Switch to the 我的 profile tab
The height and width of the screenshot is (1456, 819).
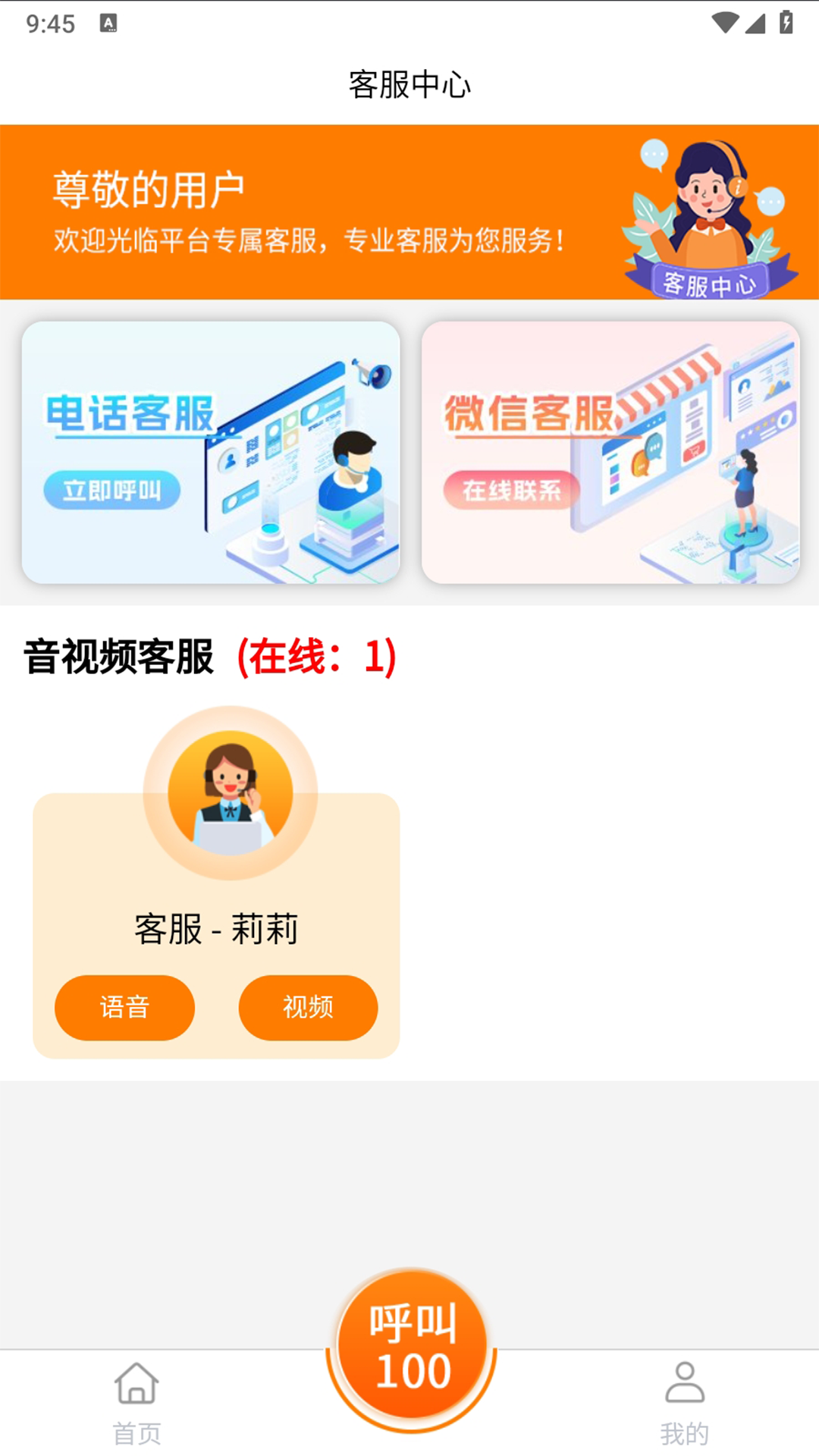[x=684, y=1403]
